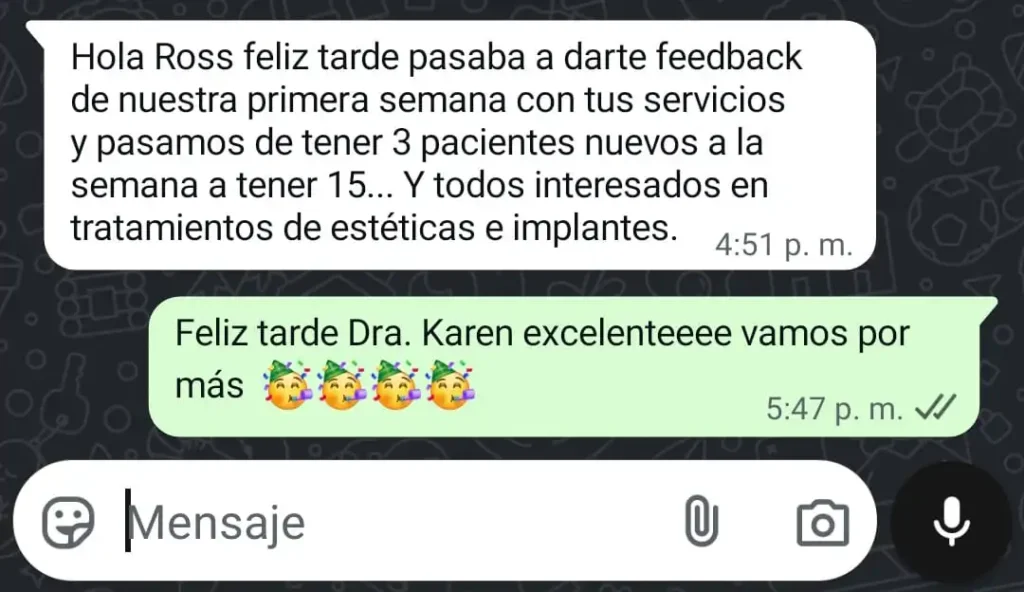Screen dimensions: 1024x592
Task: Open the emoji and sticker picker
Action: 68,521
